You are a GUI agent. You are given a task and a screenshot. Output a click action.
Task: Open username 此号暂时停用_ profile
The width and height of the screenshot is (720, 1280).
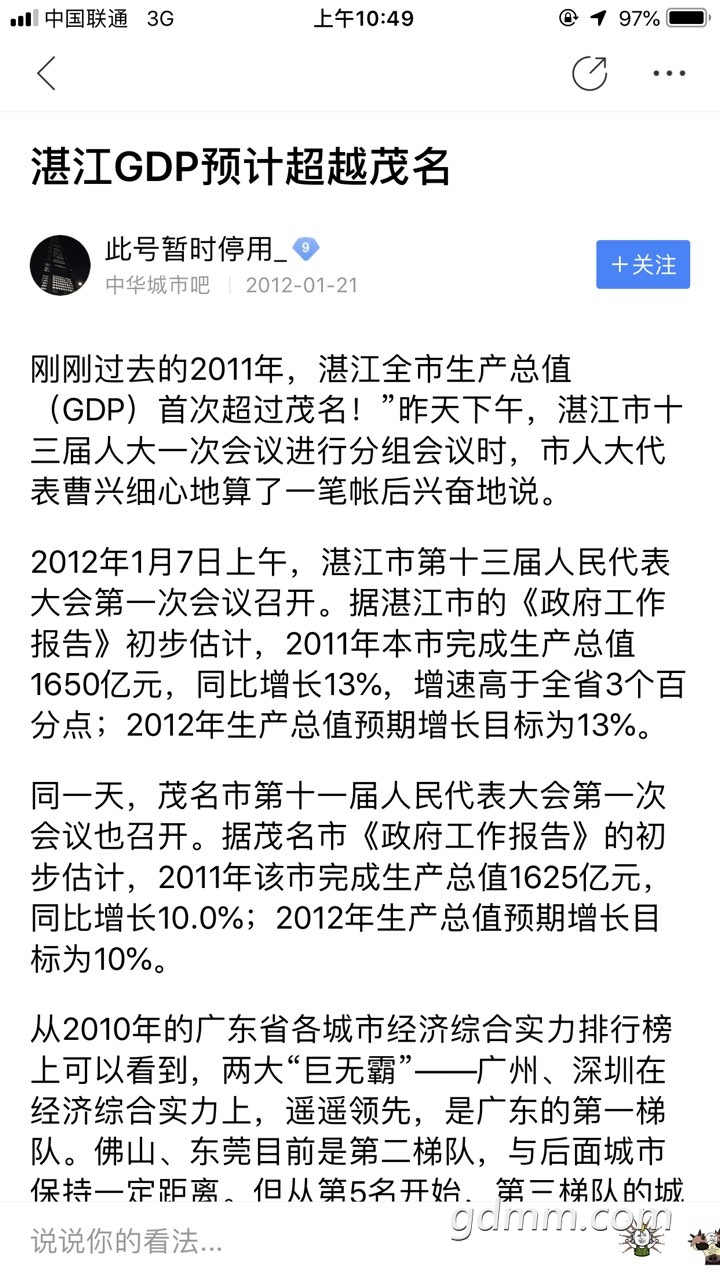tap(197, 248)
